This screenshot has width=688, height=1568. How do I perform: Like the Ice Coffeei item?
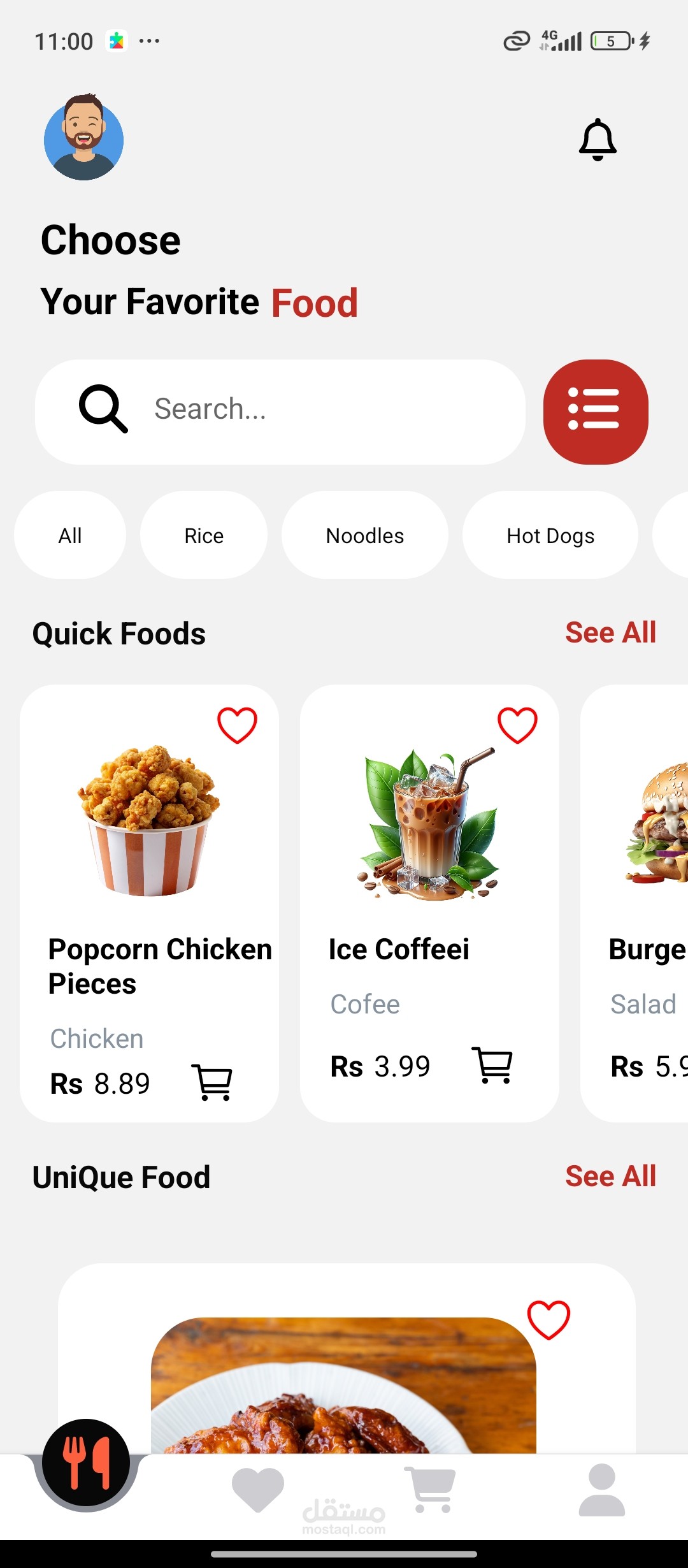click(517, 725)
